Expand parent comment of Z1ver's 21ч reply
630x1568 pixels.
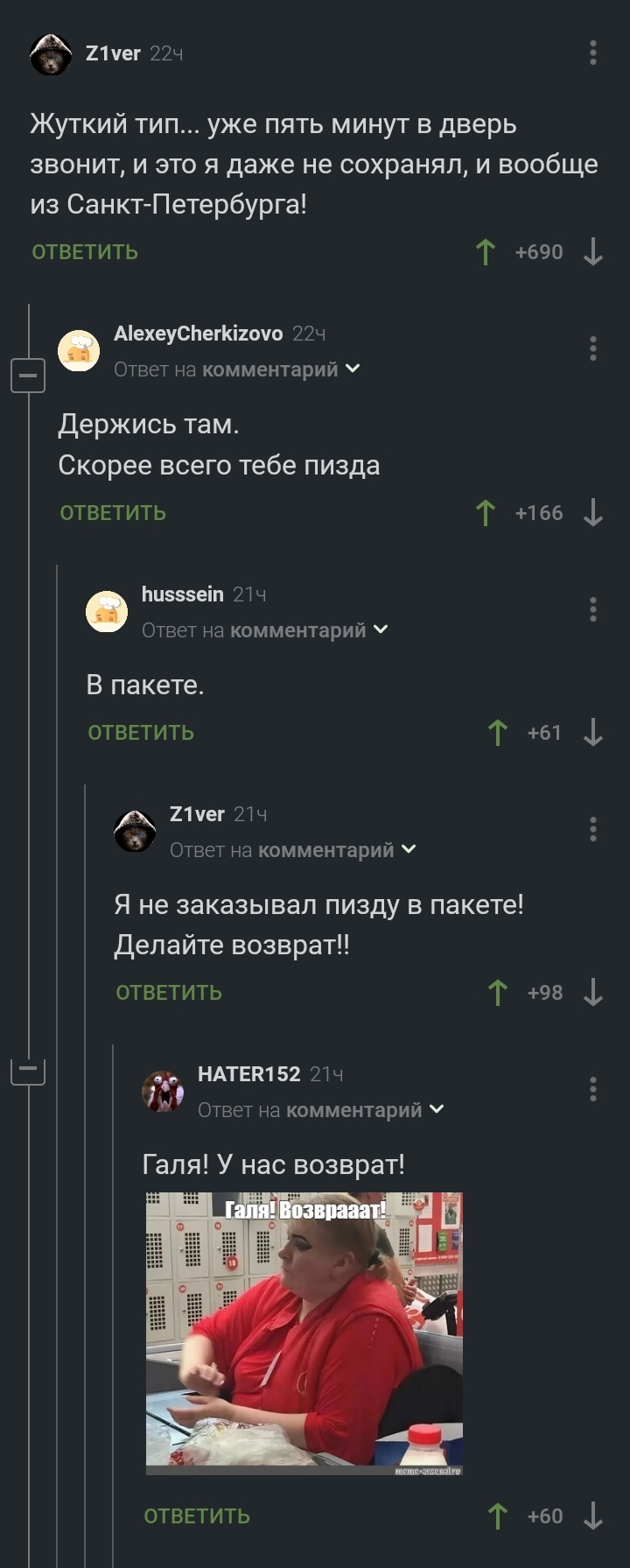[409, 850]
